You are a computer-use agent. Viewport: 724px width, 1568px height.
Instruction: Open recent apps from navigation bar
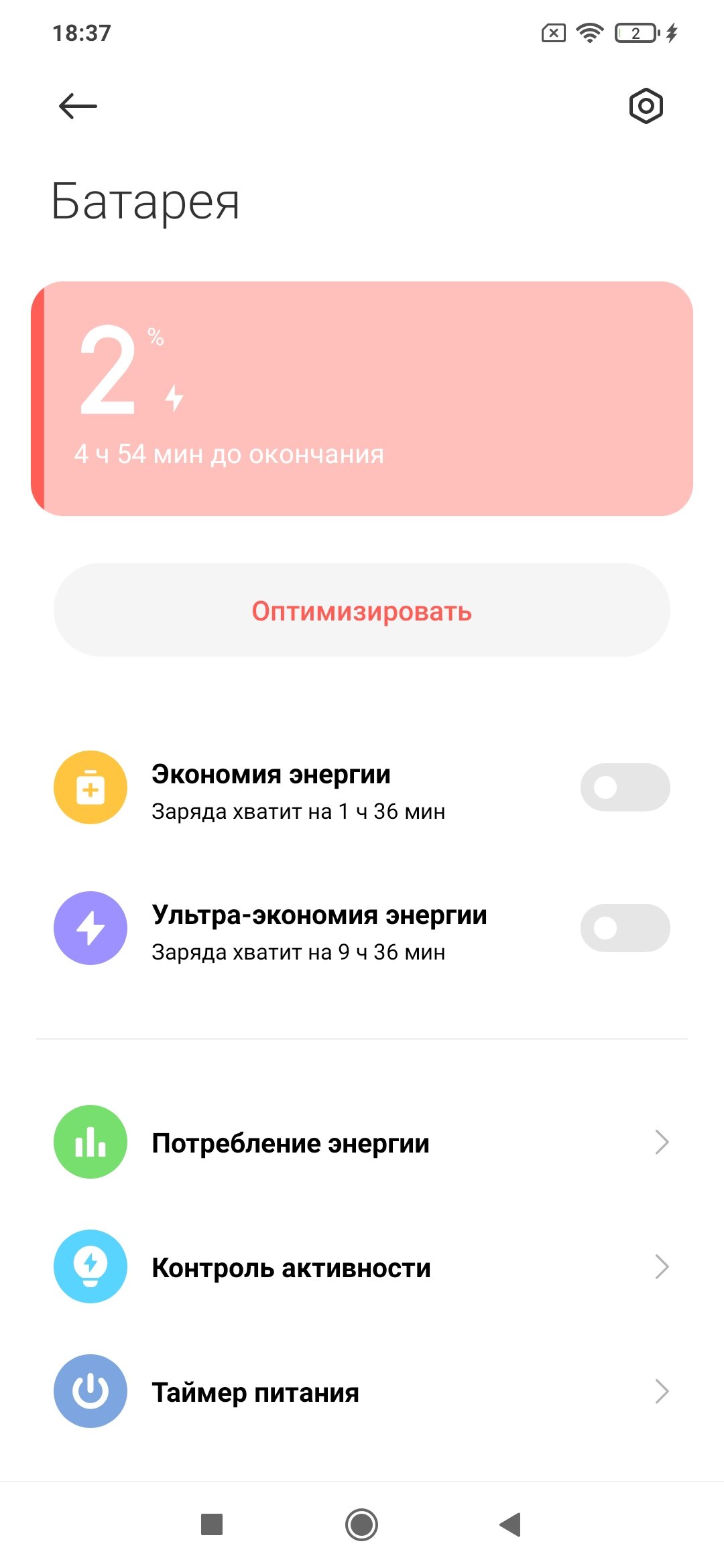(x=212, y=1524)
